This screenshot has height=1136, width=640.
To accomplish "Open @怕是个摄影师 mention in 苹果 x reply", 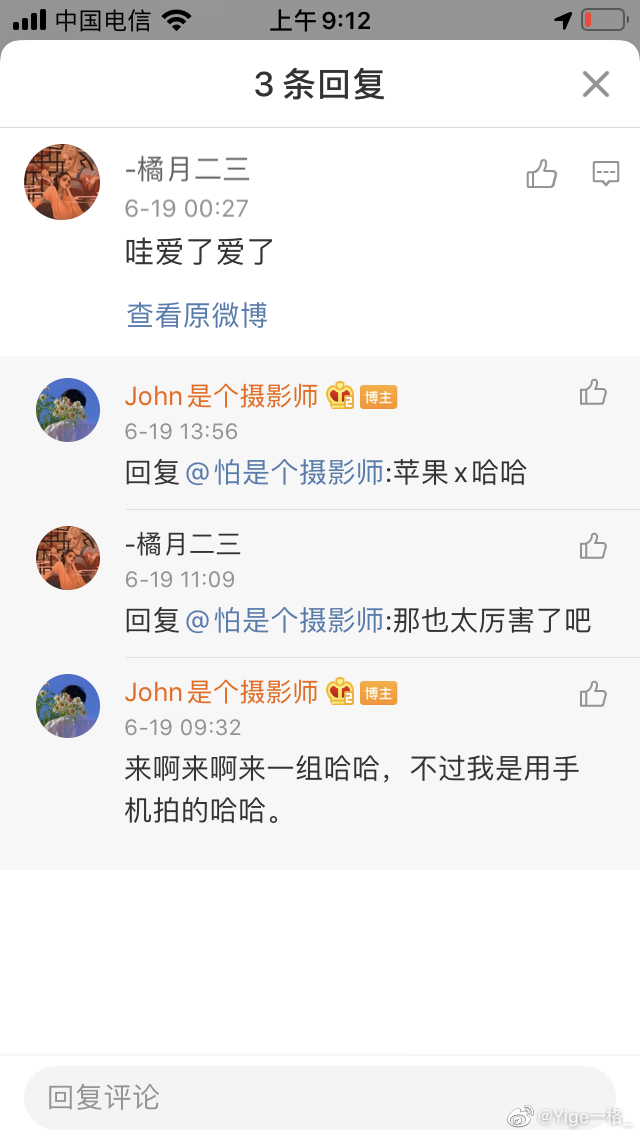I will coord(285,473).
